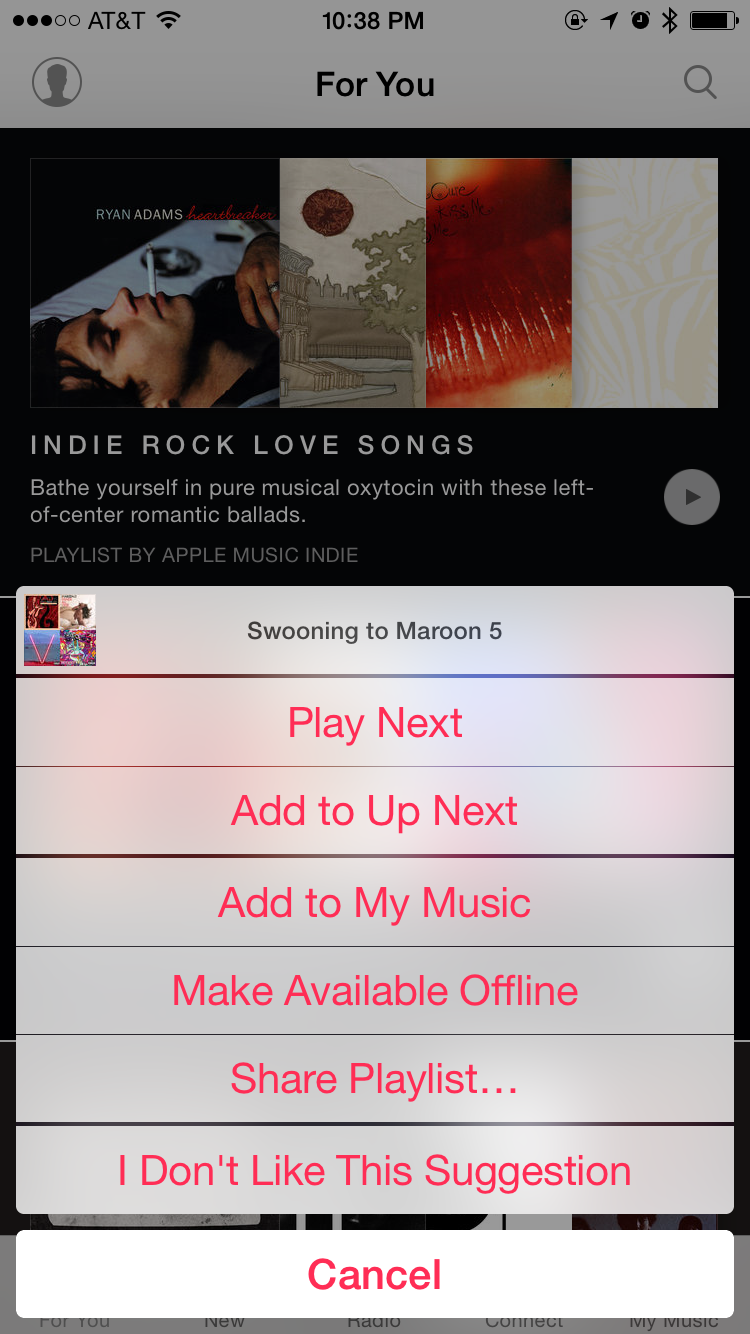The image size is (750, 1334).
Task: Choose Add to Up Next
Action: pyautogui.click(x=375, y=811)
